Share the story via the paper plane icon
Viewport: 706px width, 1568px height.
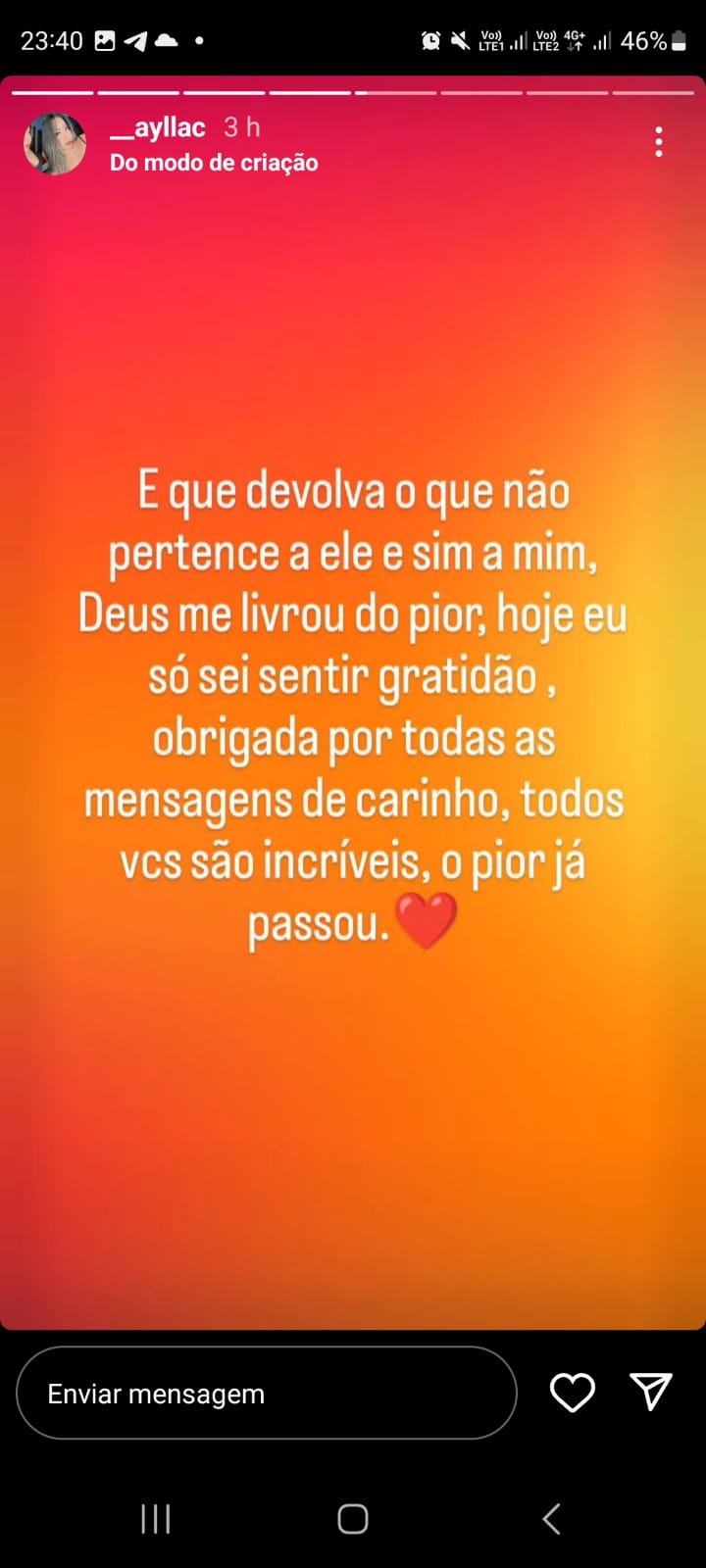651,1392
